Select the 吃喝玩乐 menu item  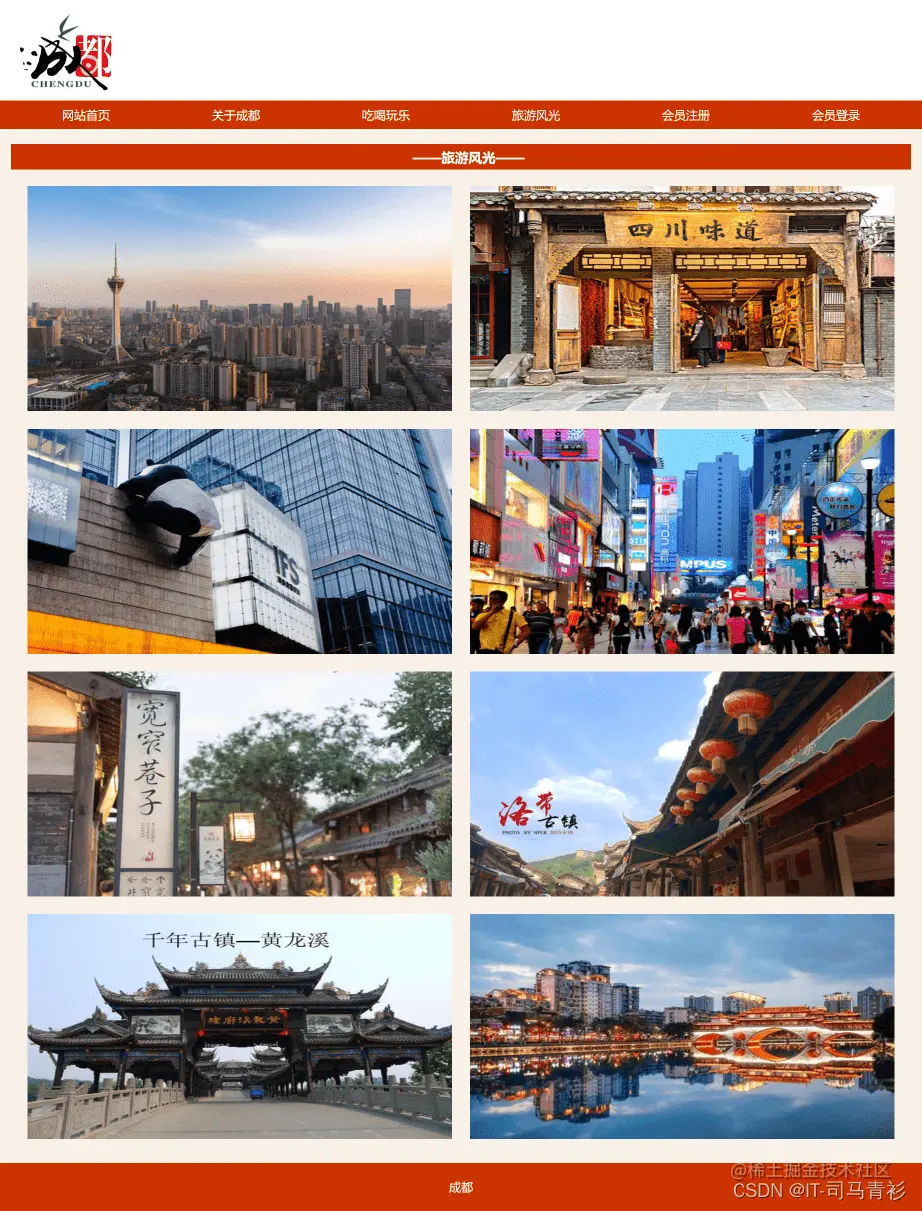(386, 115)
